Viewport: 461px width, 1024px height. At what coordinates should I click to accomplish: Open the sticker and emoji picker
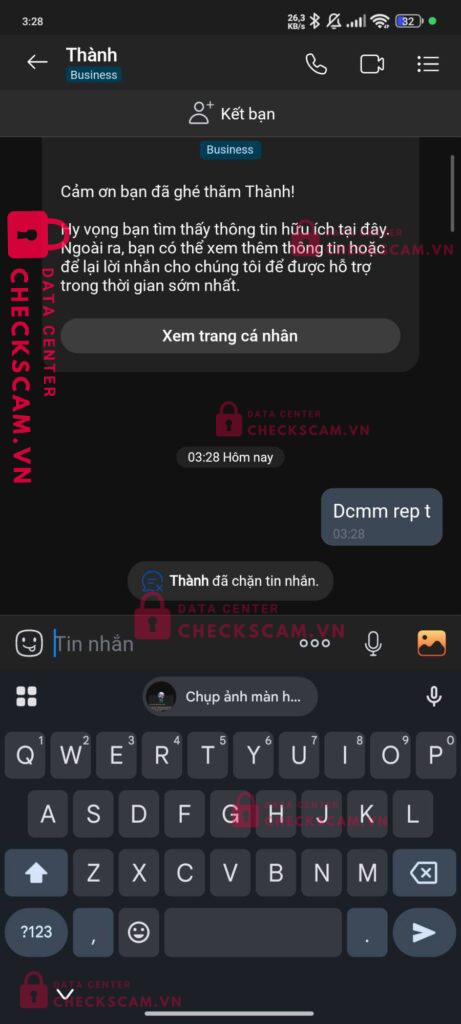coord(29,643)
